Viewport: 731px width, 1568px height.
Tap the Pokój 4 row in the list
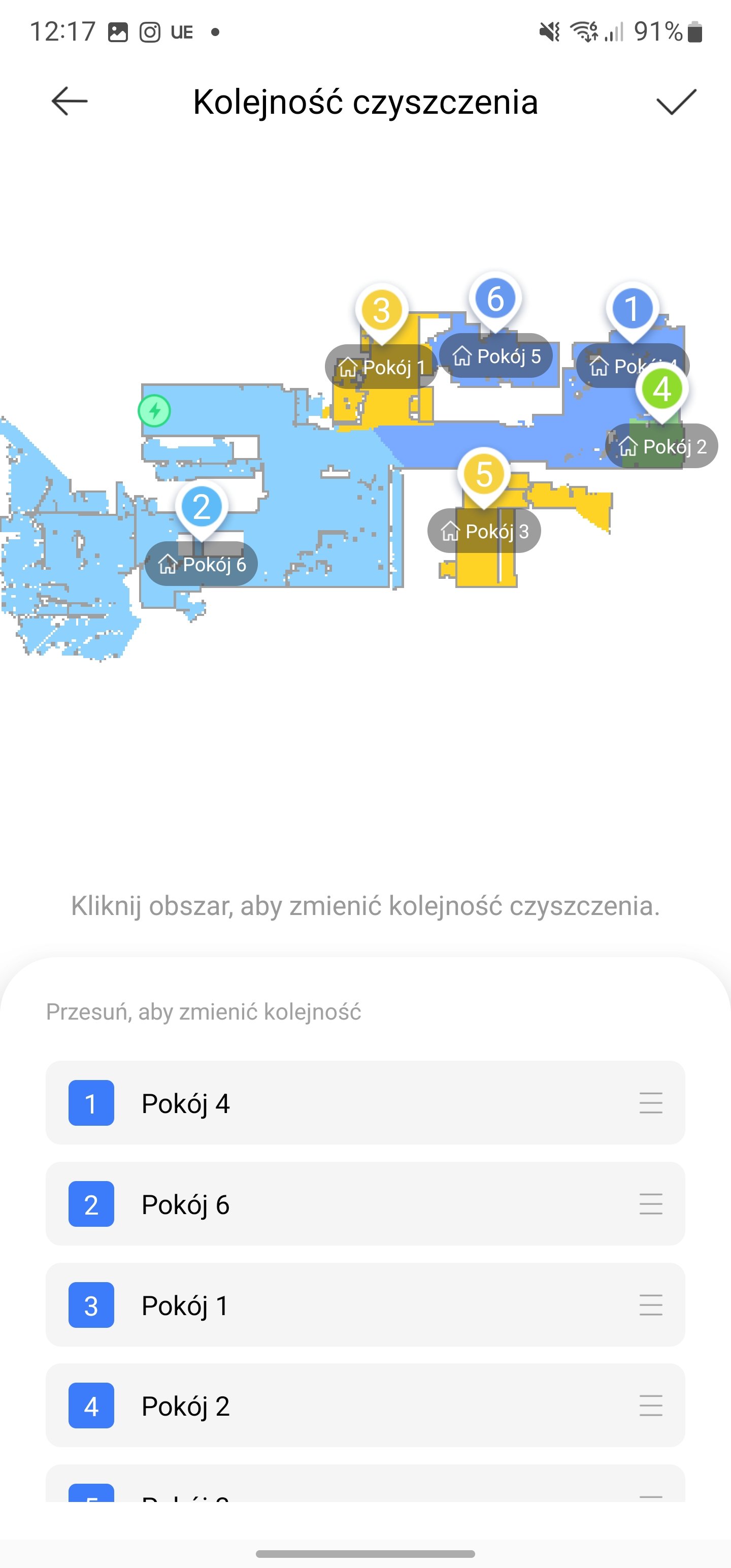[365, 1103]
